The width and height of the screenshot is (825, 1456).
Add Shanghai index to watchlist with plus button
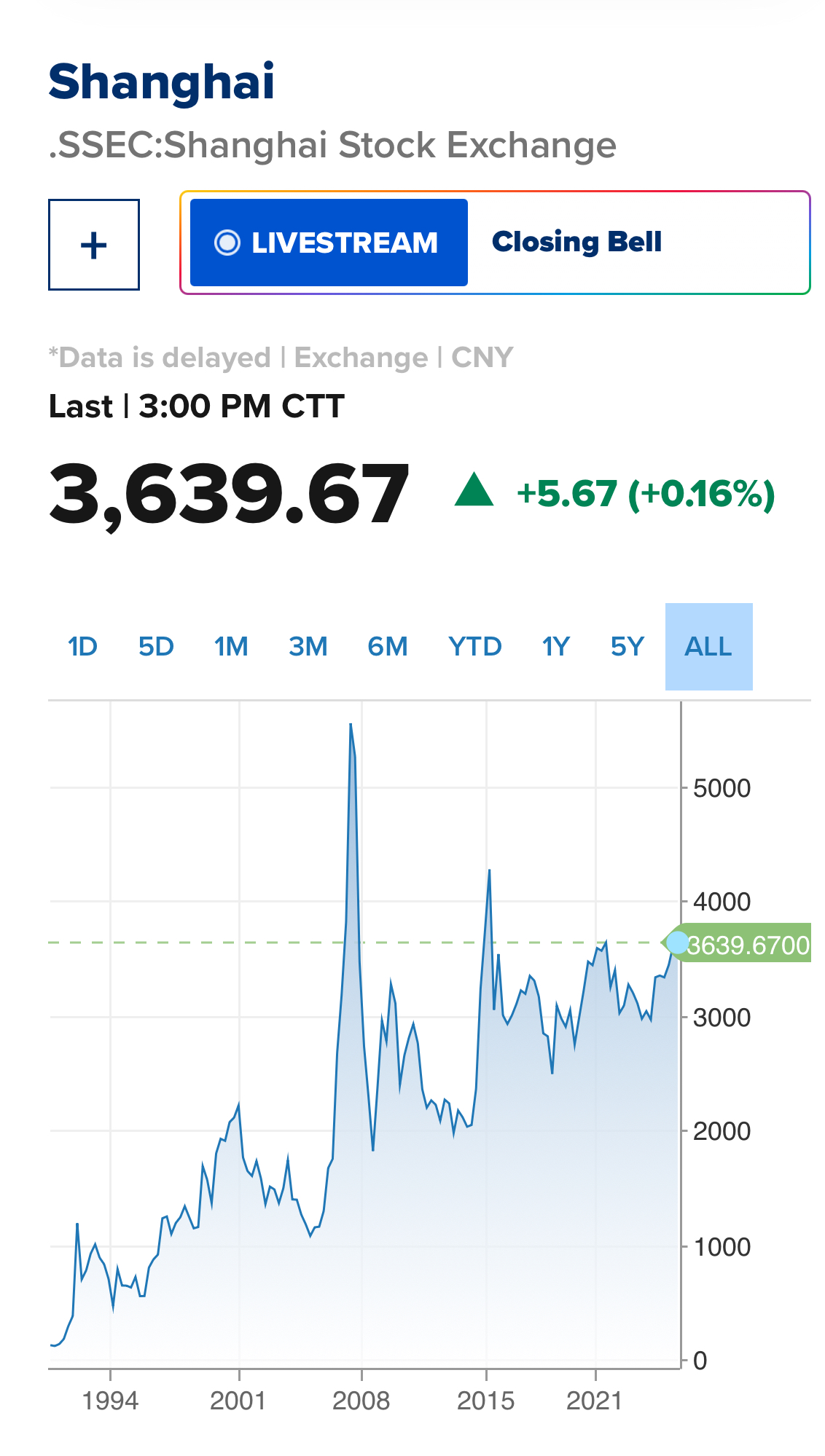point(94,245)
